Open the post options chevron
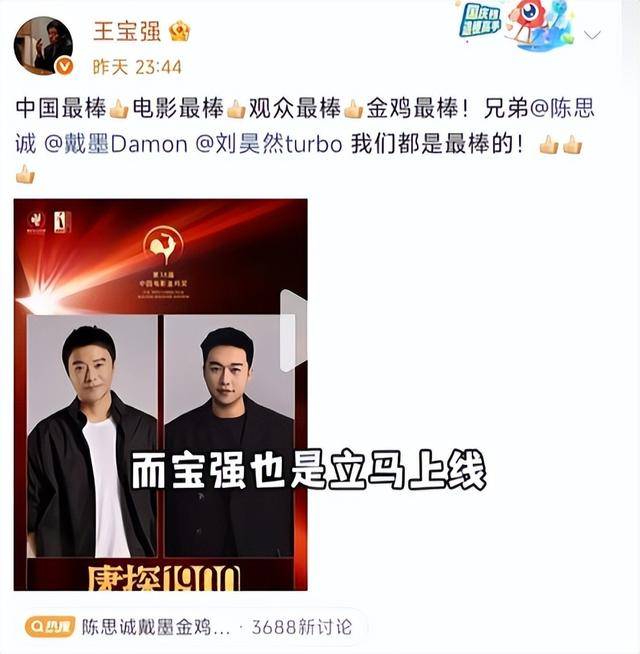The width and height of the screenshot is (640, 654). 593,36
